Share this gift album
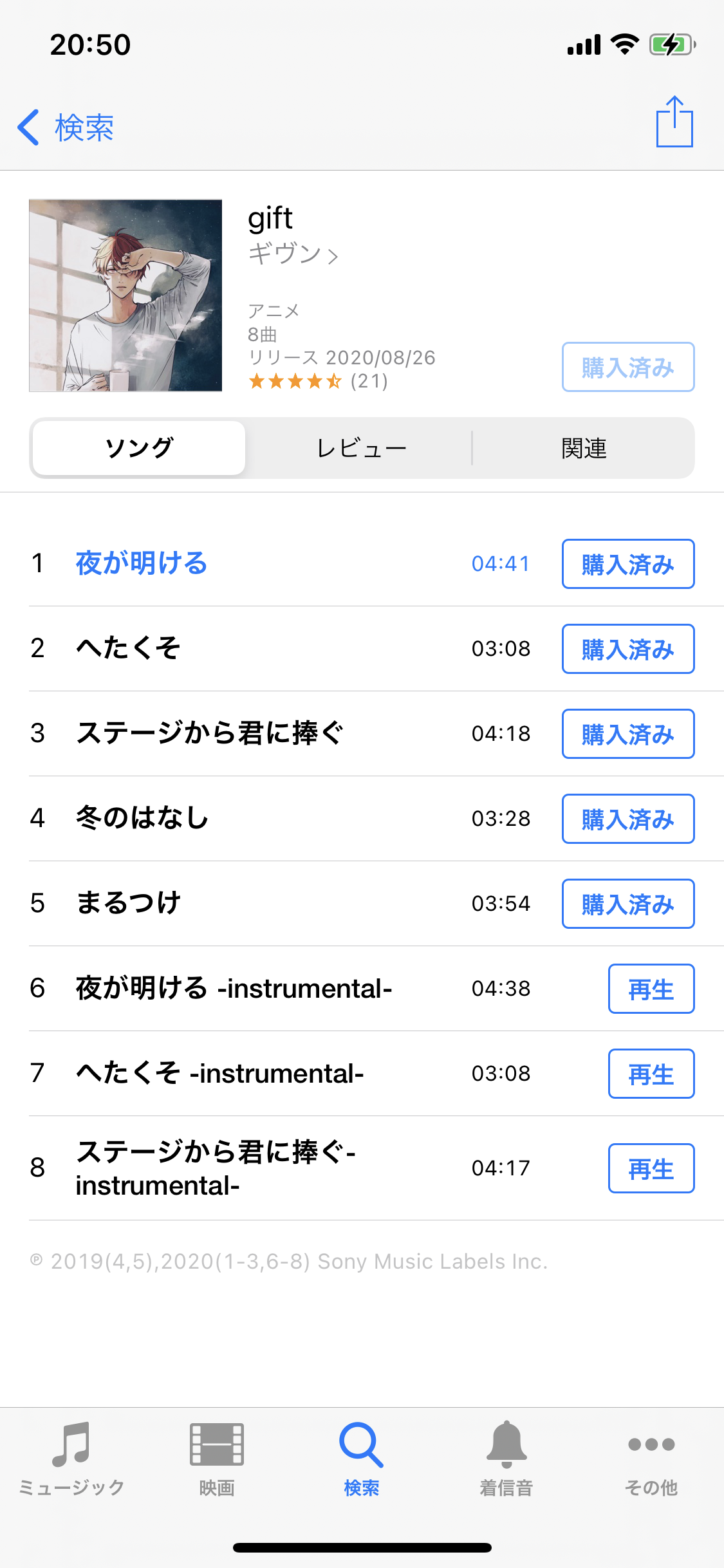Viewport: 724px width, 1568px height. coord(674,122)
